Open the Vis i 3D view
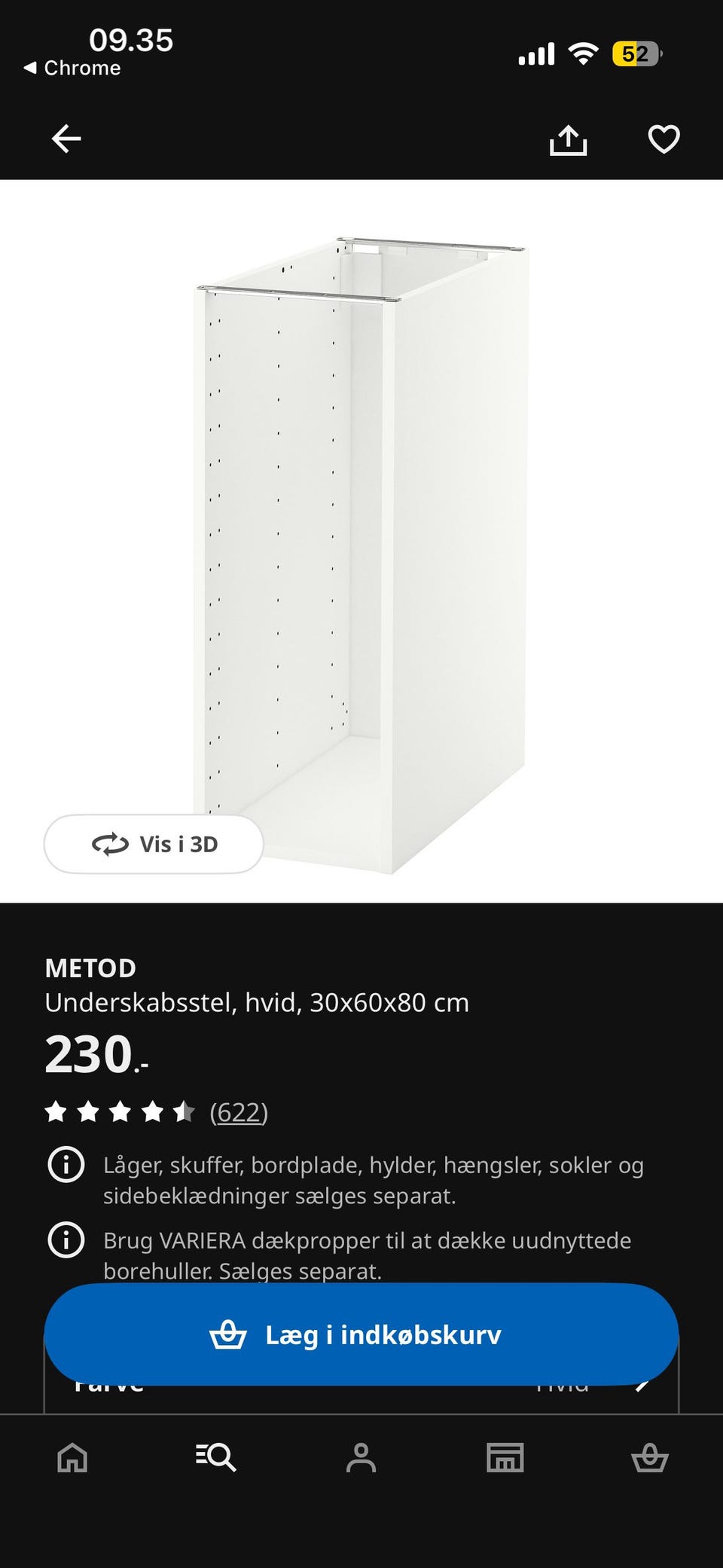This screenshot has width=723, height=1568. pyautogui.click(x=154, y=844)
